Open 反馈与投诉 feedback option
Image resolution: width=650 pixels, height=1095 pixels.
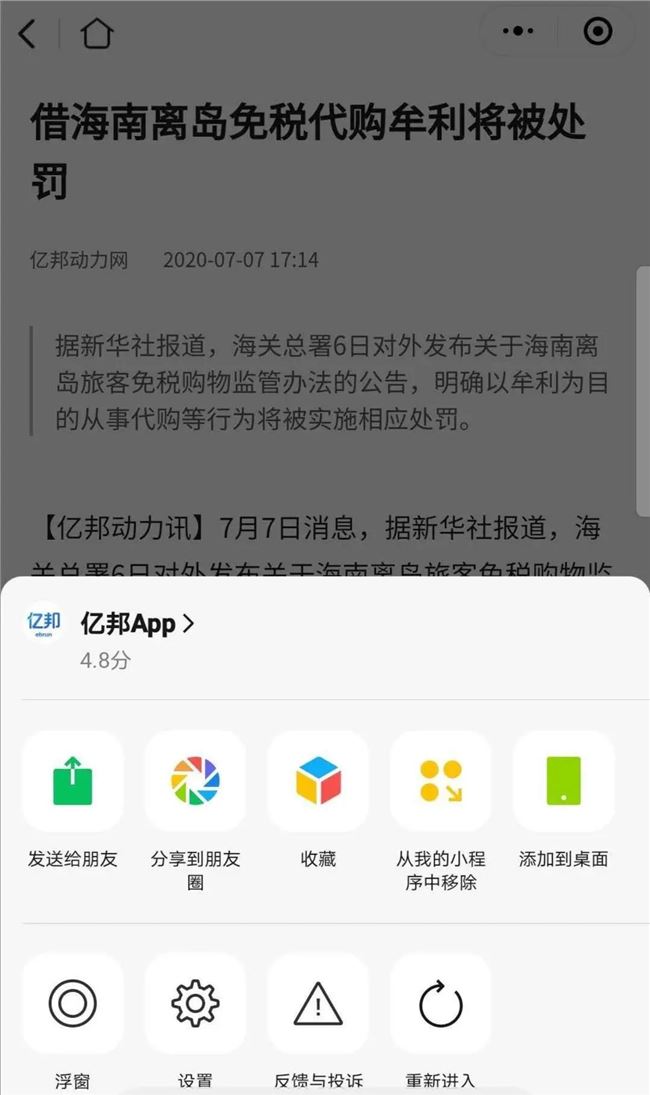click(x=318, y=1003)
